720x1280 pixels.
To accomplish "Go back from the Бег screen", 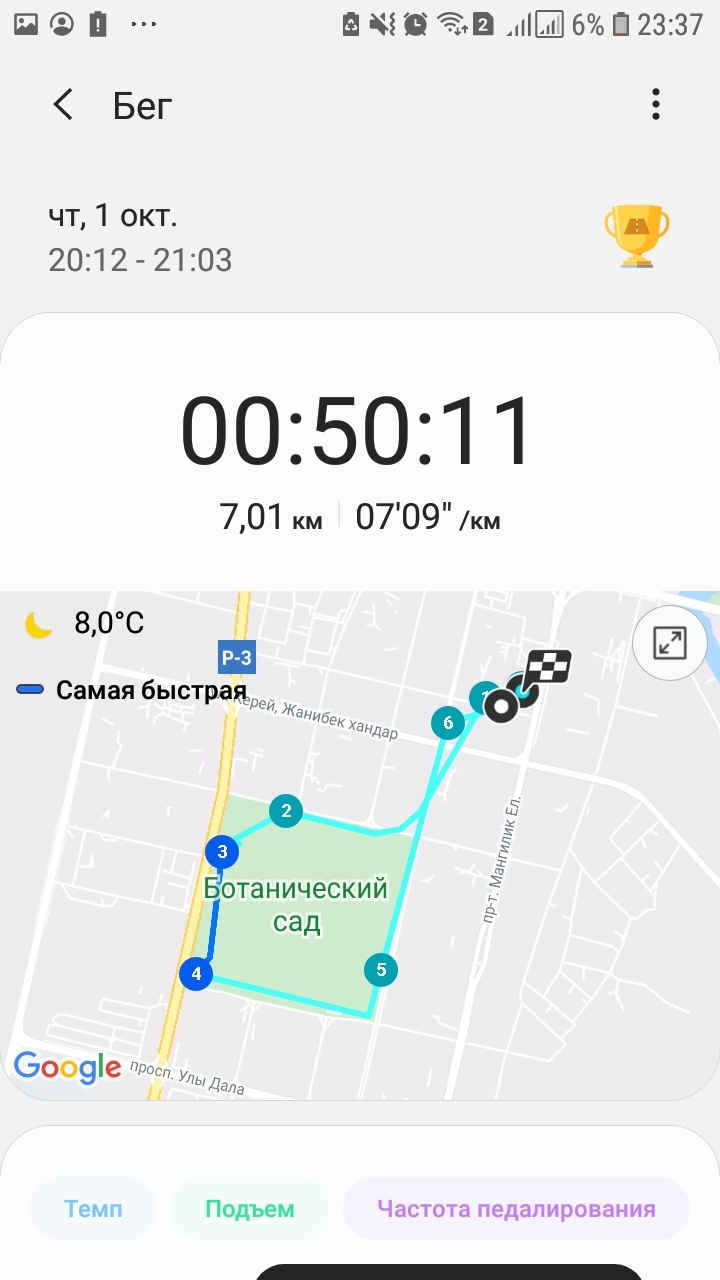I will [63, 104].
